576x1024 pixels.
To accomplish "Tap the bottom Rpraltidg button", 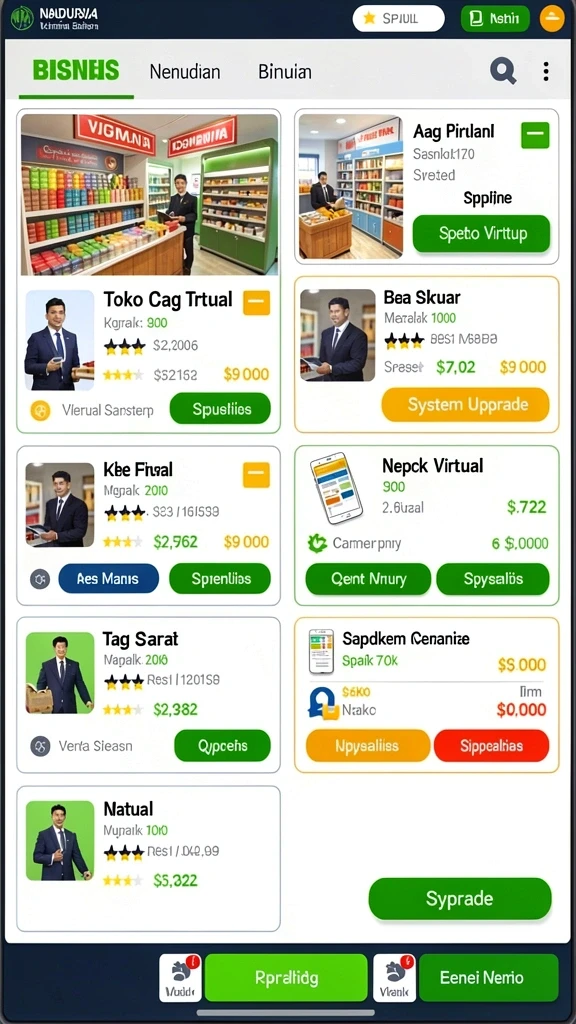I will [x=286, y=978].
